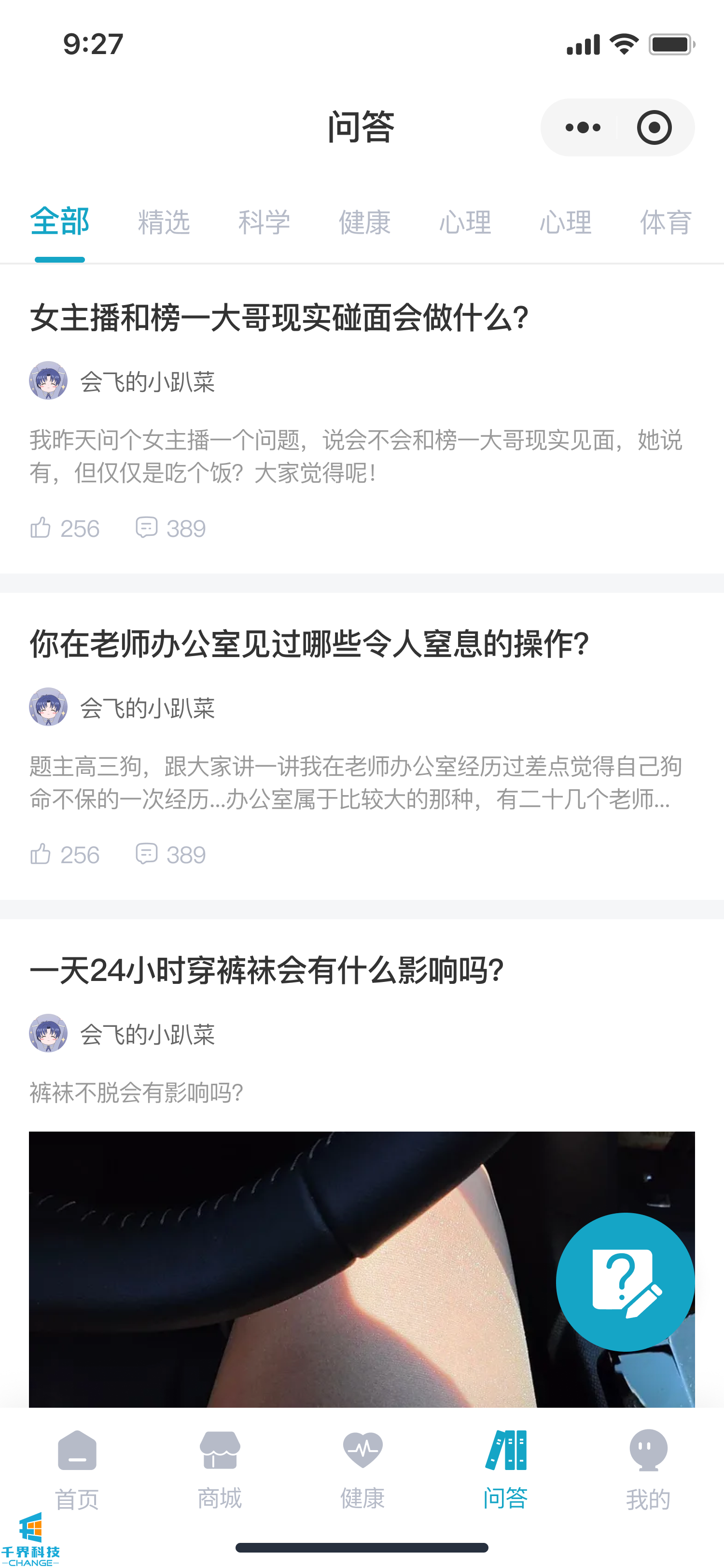Open the 商城 tab
724x1568 pixels.
coord(220,1468)
